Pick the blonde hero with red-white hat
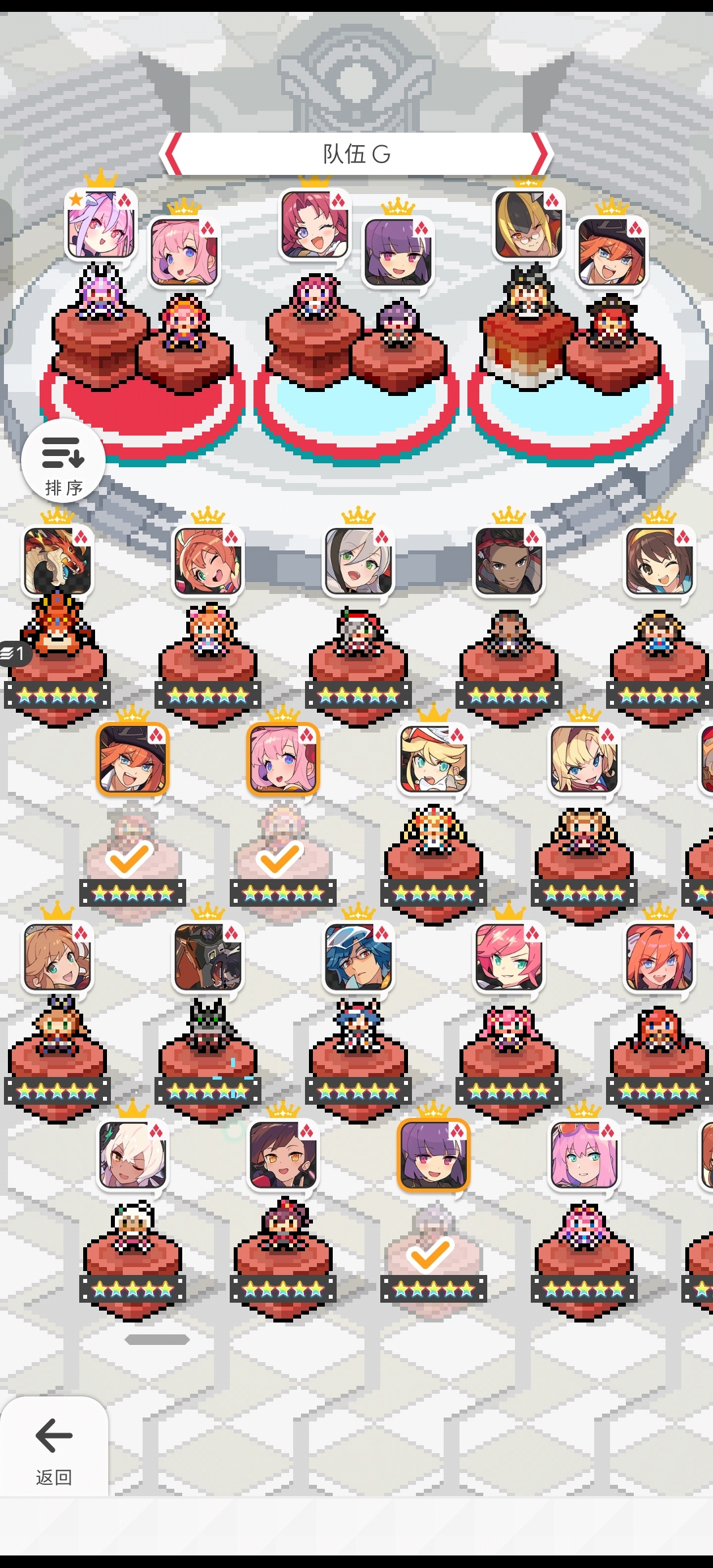Screen dimensions: 713x1568 (x=433, y=759)
